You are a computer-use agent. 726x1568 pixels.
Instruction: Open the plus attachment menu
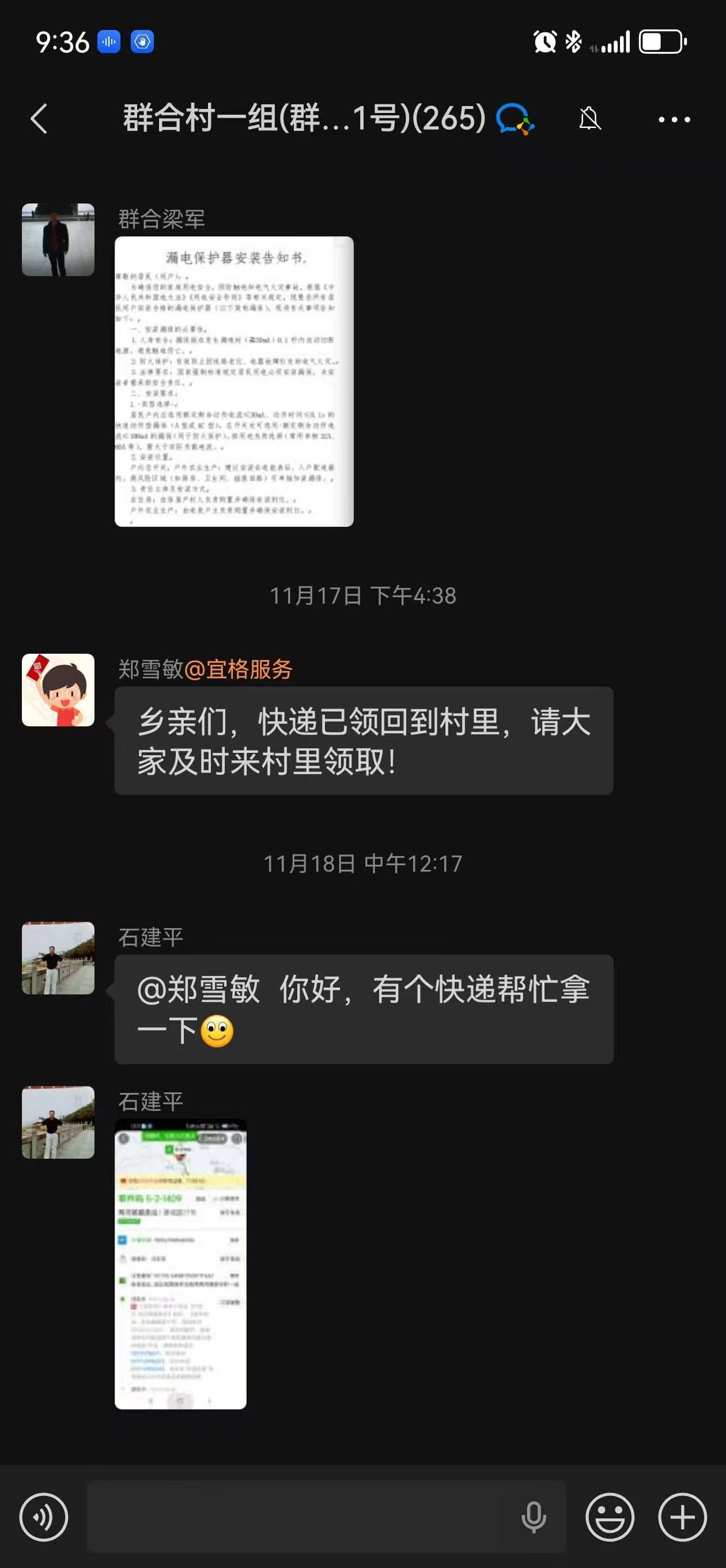pos(681,1516)
